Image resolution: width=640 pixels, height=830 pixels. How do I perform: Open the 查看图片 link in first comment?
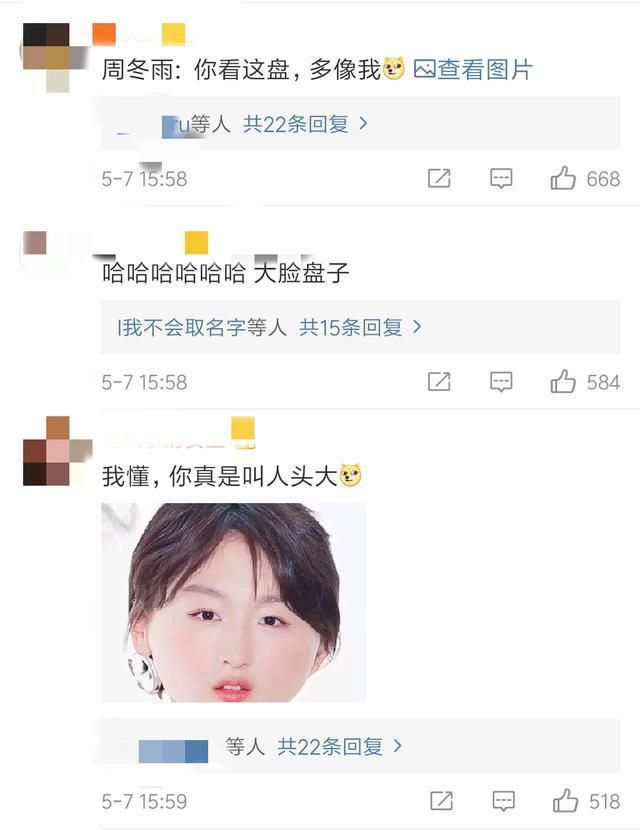point(474,69)
